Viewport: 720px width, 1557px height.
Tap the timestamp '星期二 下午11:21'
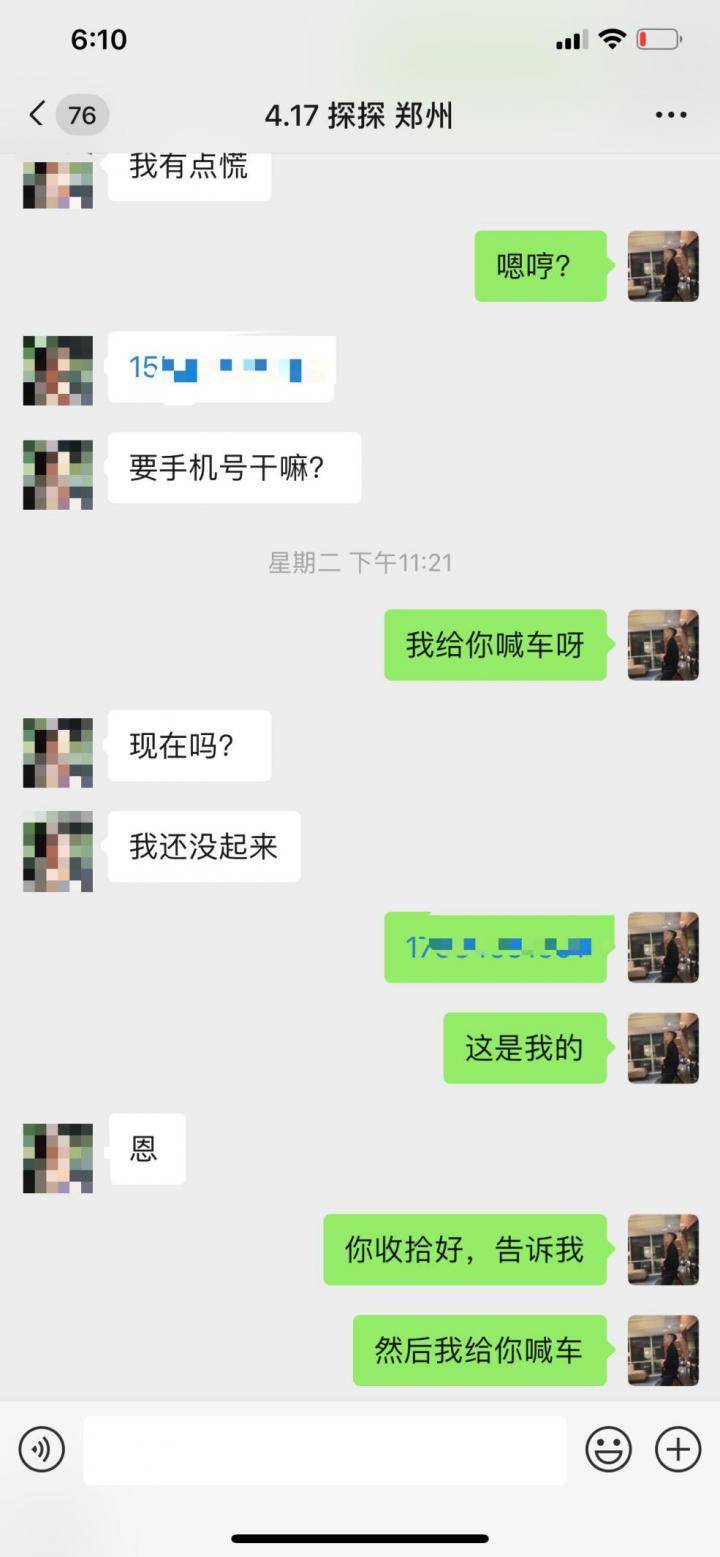(x=360, y=562)
